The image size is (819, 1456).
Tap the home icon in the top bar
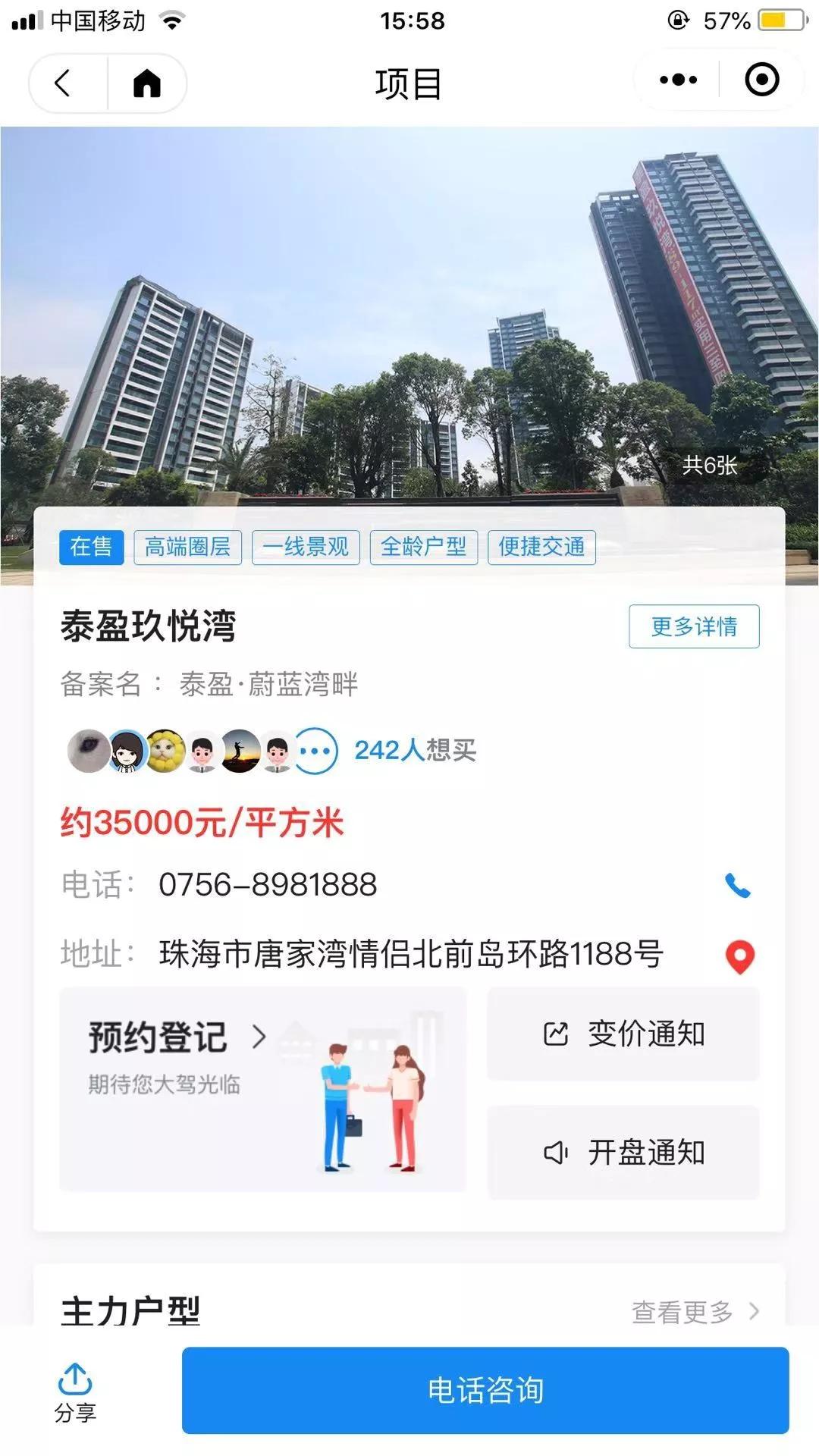click(x=146, y=83)
